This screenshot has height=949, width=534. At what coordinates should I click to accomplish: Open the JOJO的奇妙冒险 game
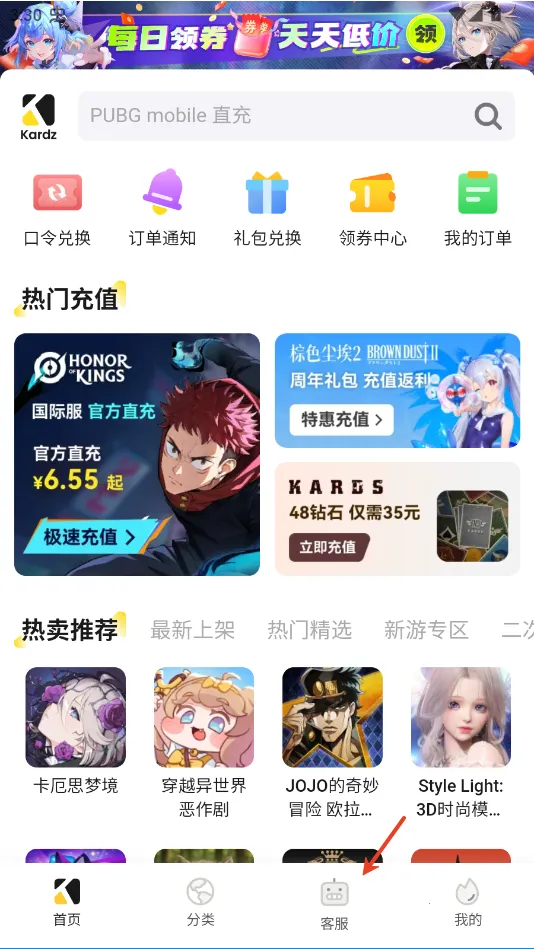(332, 743)
